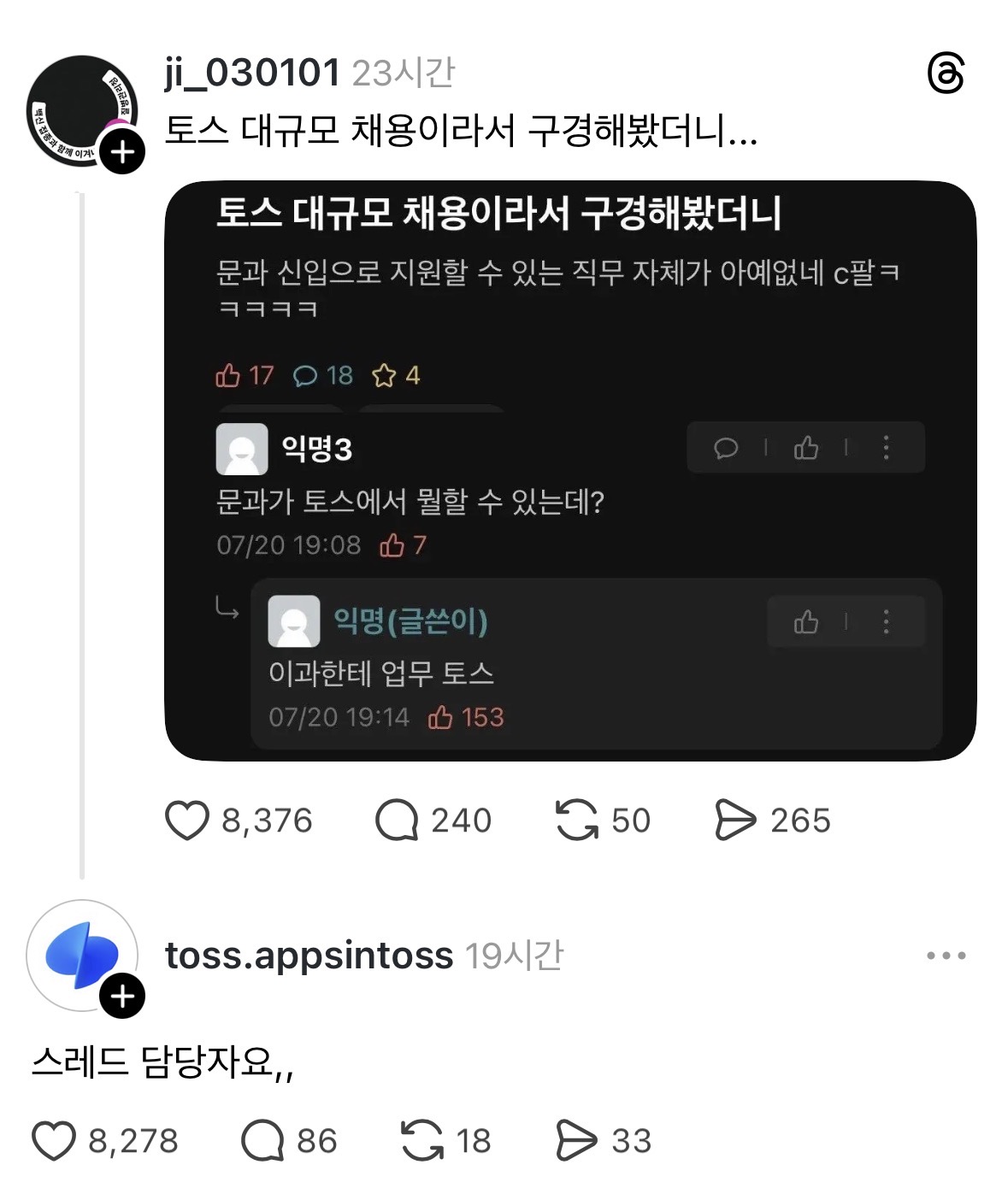Open the comment icon showing 240 replies
Image resolution: width=1008 pixels, height=1194 pixels.
[398, 819]
